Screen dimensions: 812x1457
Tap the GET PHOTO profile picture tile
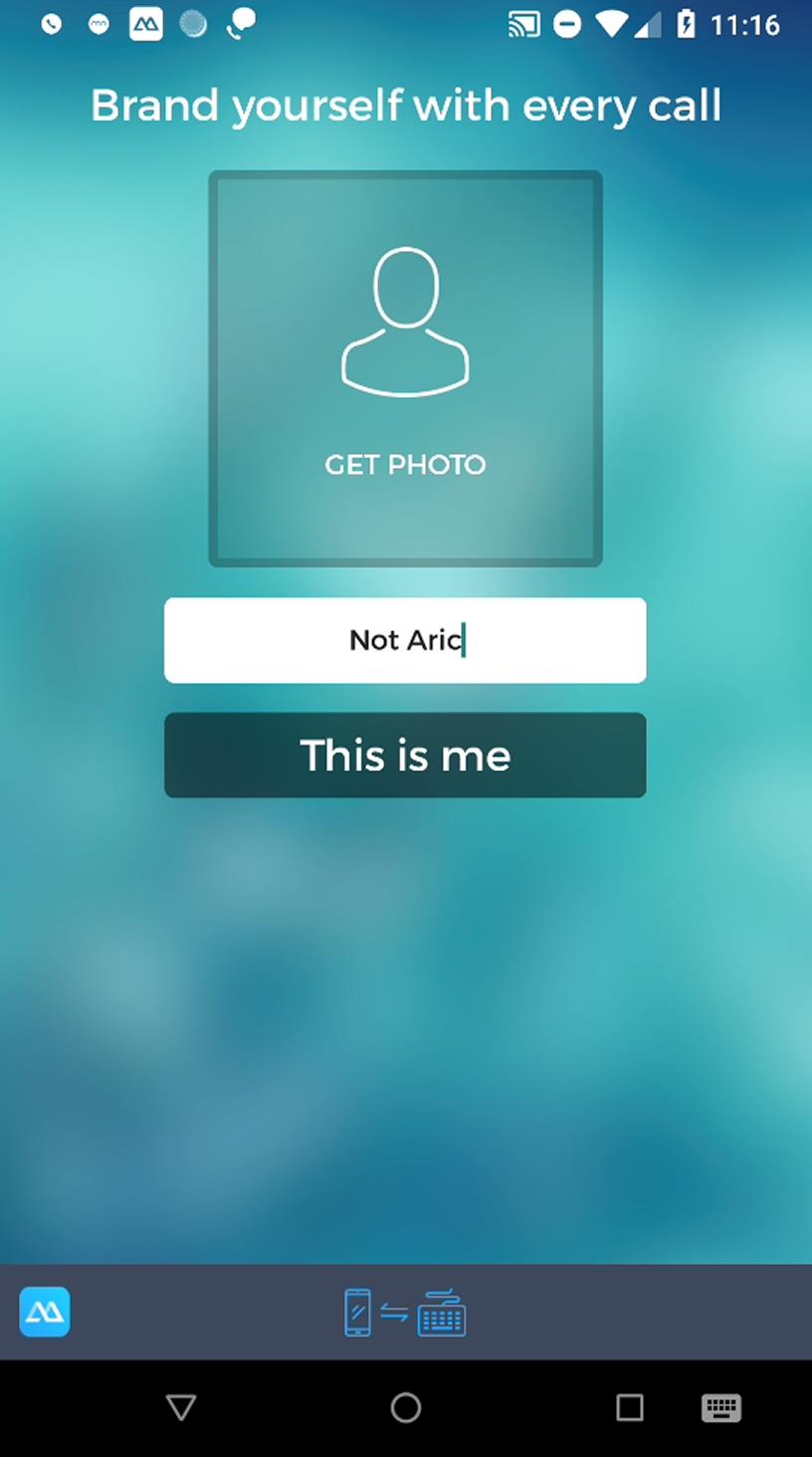point(405,369)
